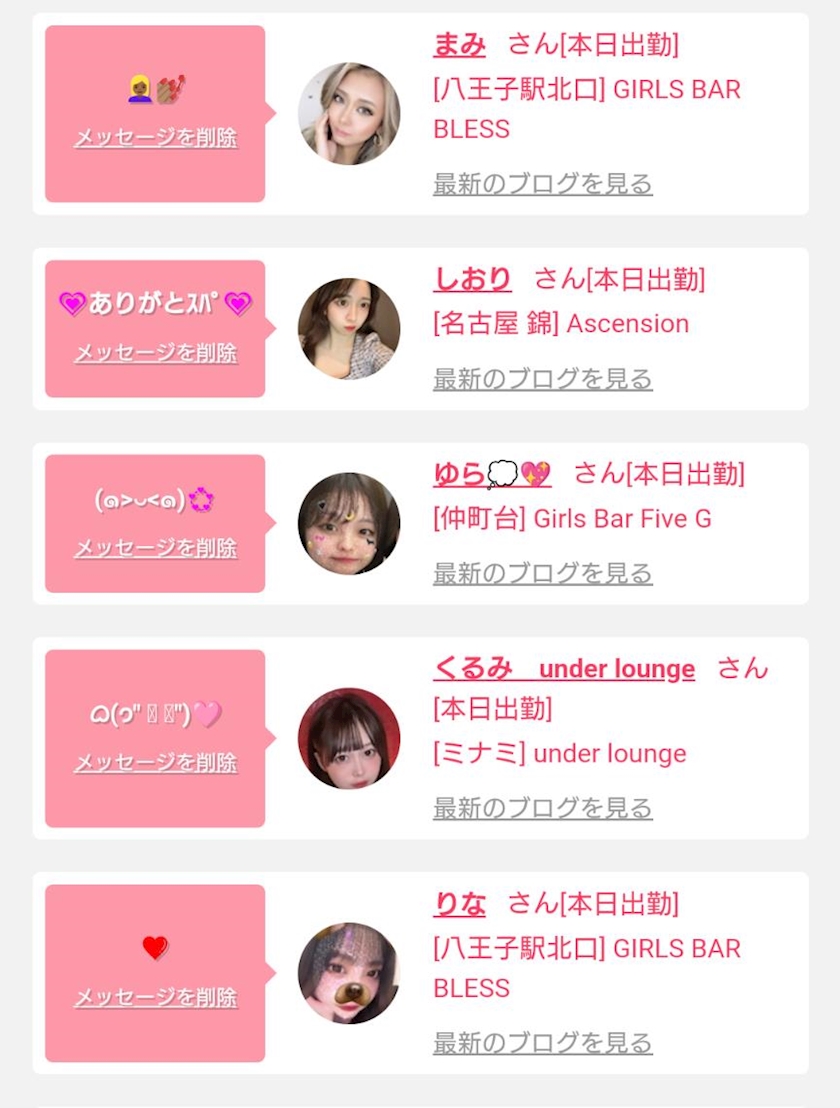View りな's latest blog
Image resolution: width=840 pixels, height=1108 pixels.
point(543,1043)
